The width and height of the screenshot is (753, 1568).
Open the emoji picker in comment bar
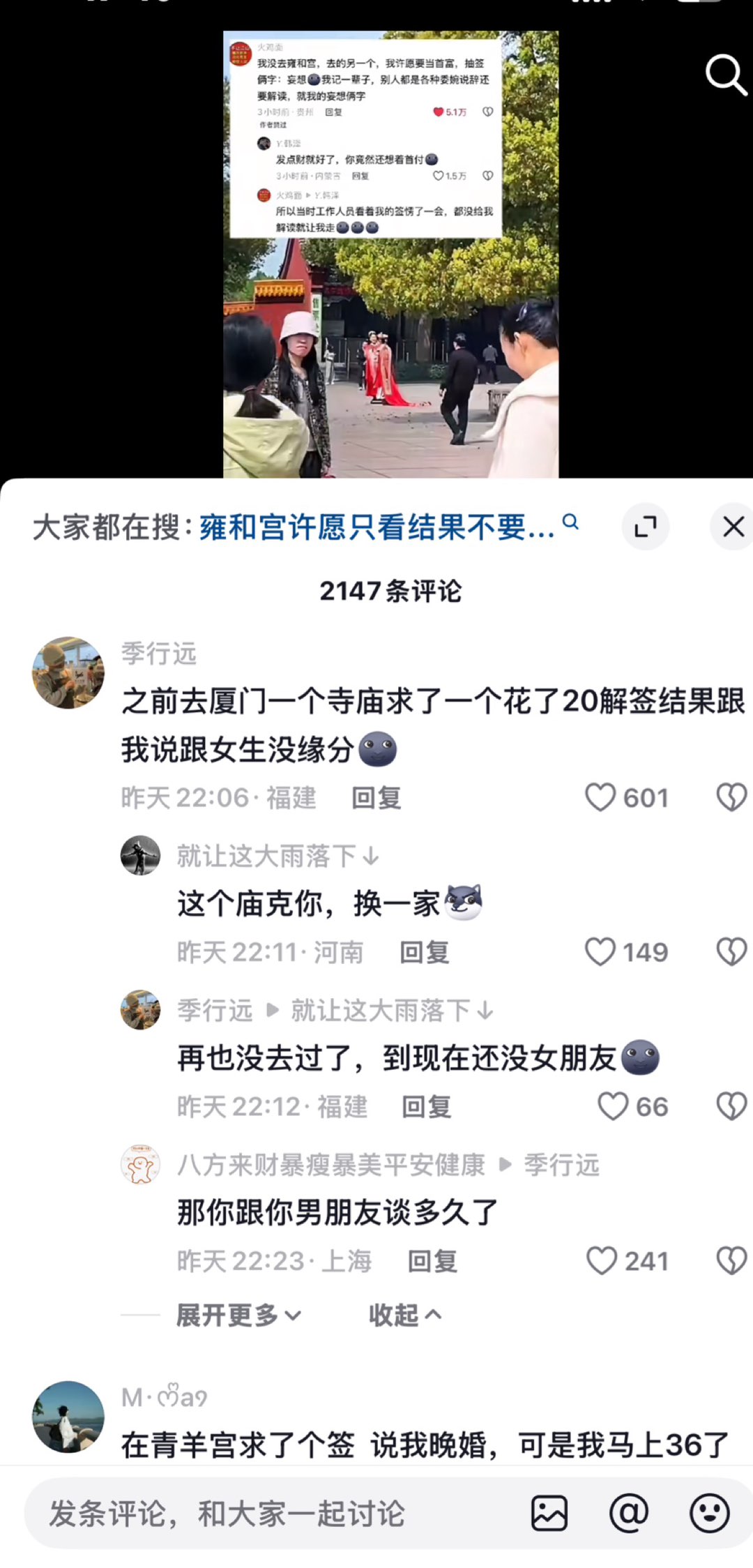(x=709, y=1514)
